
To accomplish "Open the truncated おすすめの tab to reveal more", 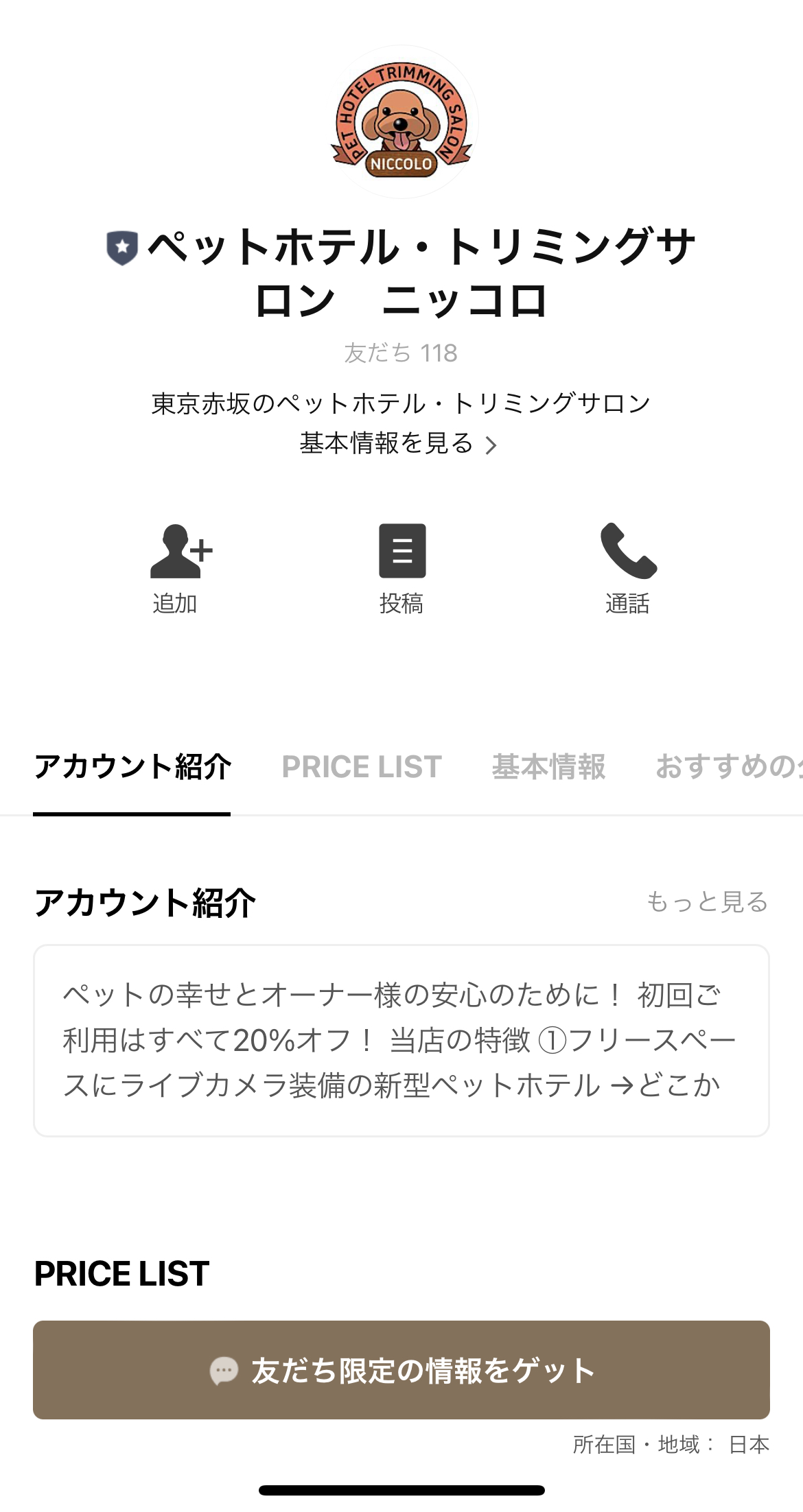I will pyautogui.click(x=728, y=767).
